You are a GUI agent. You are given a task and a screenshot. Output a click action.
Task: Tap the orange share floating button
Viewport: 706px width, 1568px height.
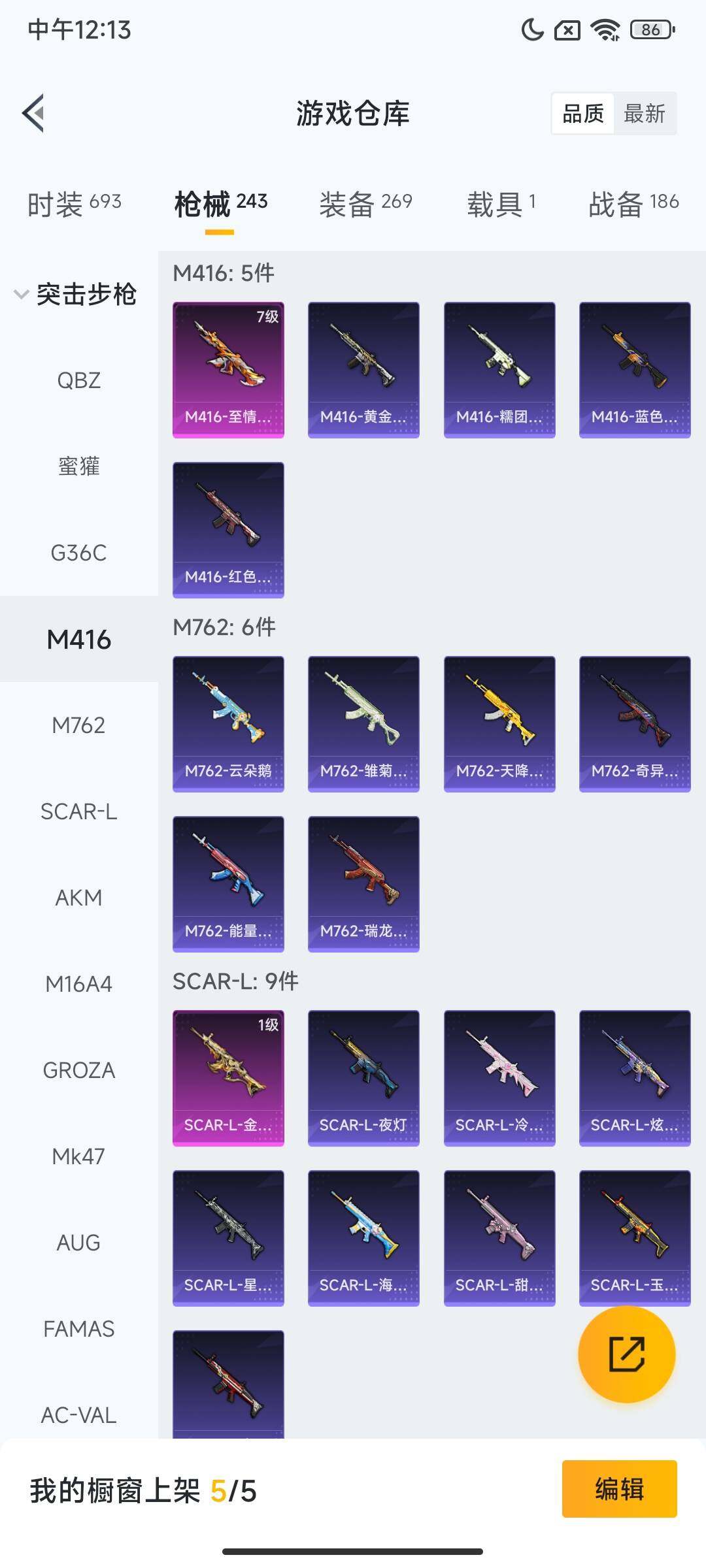tap(626, 1354)
